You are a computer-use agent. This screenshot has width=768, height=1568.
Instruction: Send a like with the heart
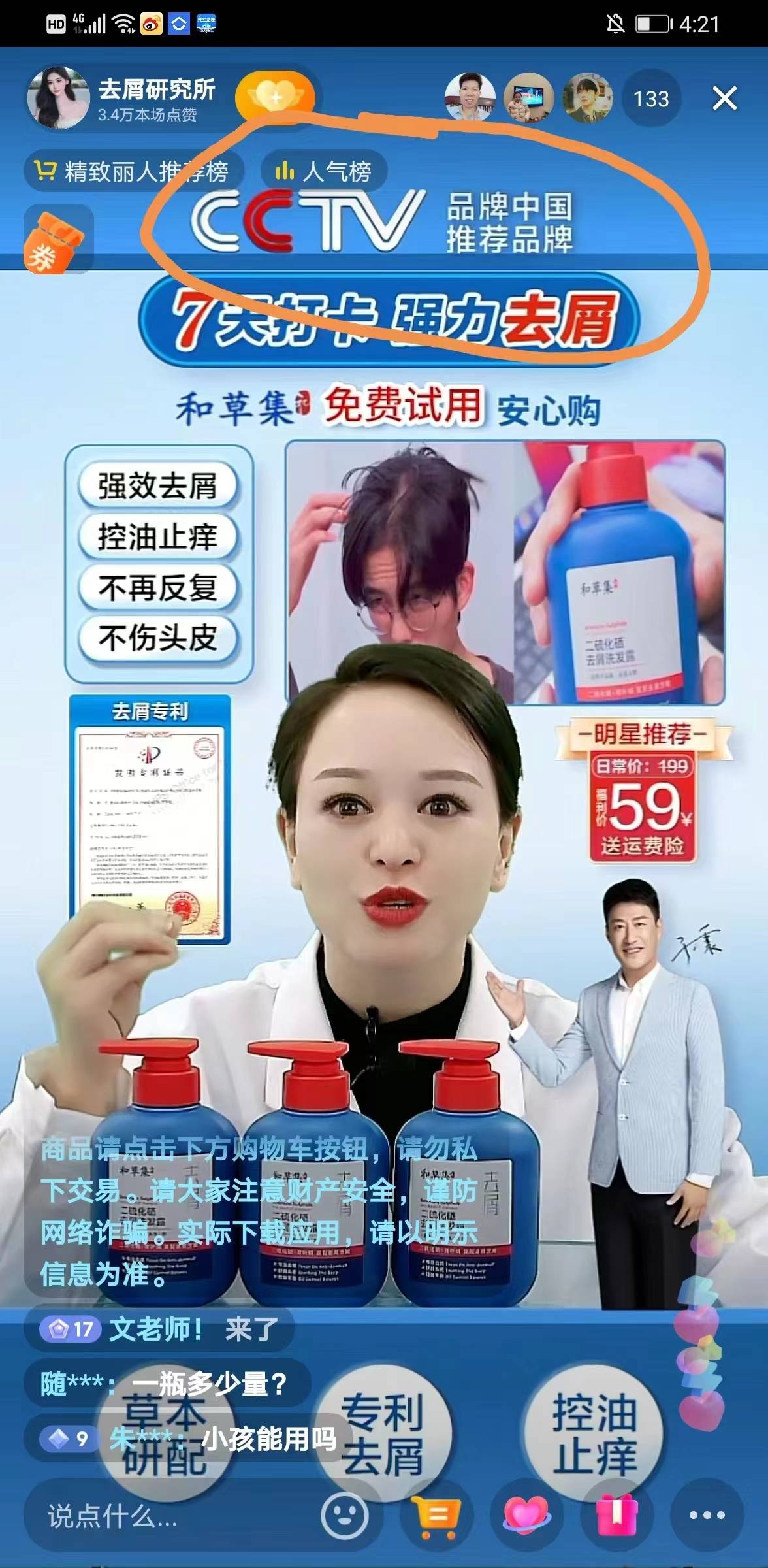[526, 1515]
